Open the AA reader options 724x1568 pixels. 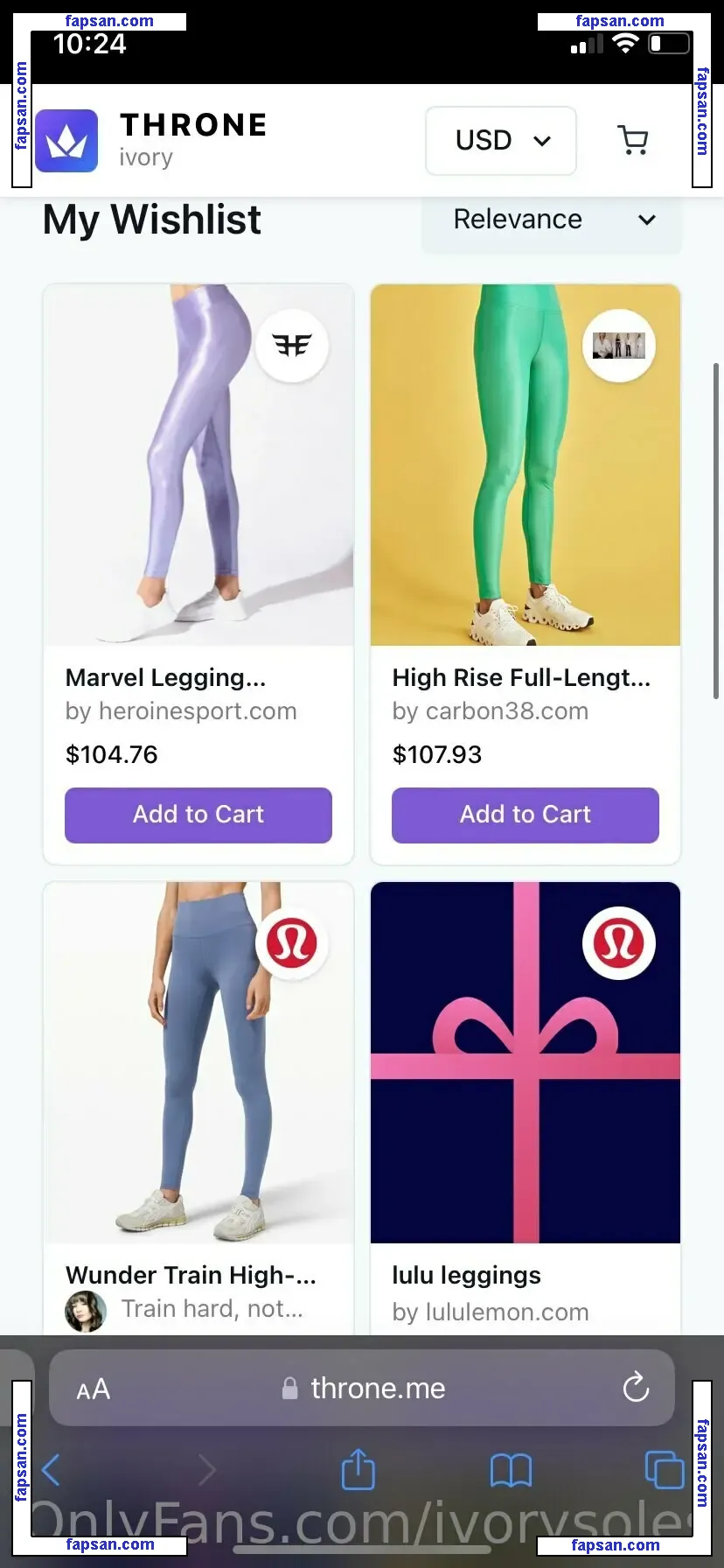[x=93, y=1389]
